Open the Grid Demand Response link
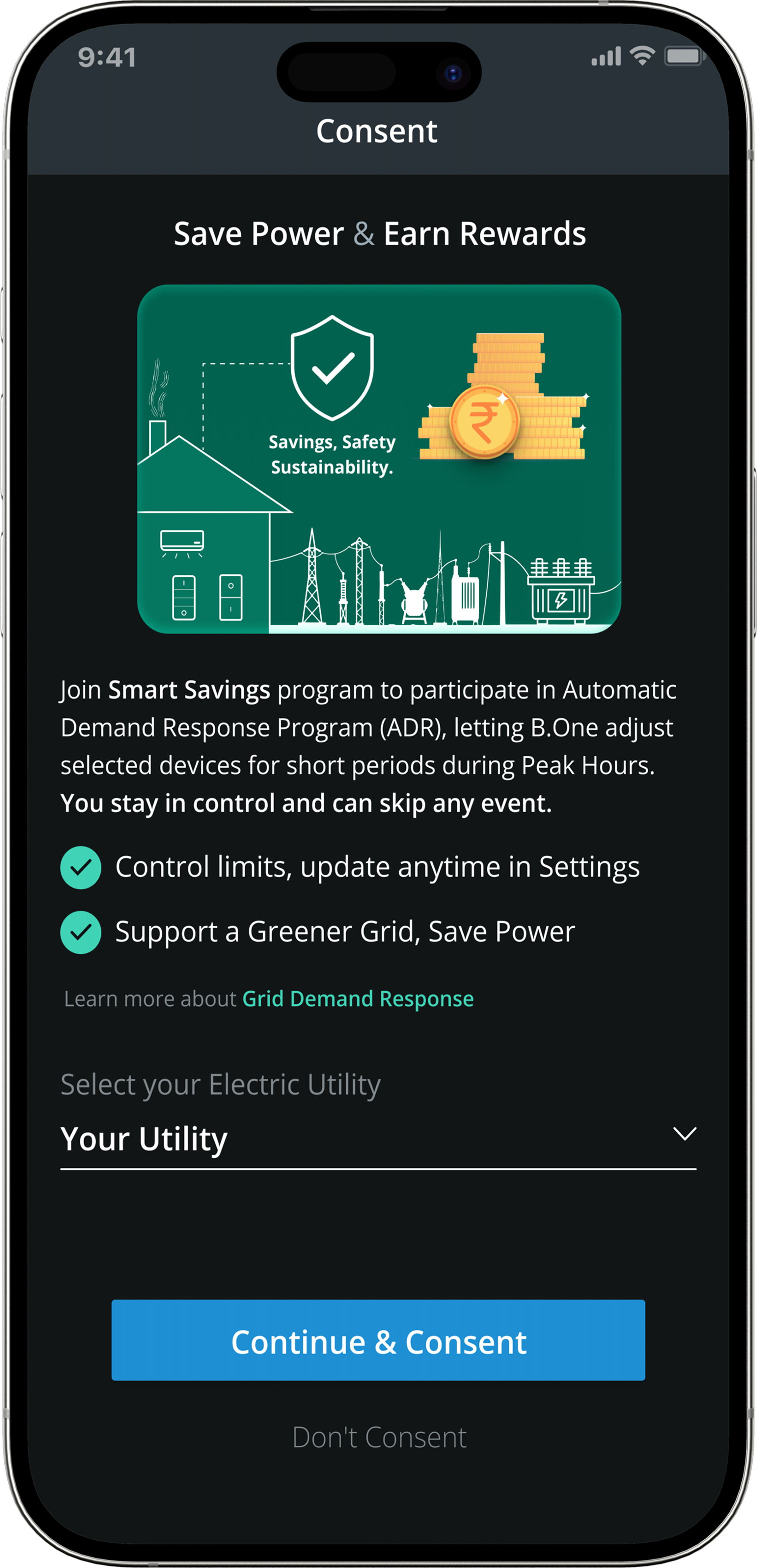 pos(358,999)
